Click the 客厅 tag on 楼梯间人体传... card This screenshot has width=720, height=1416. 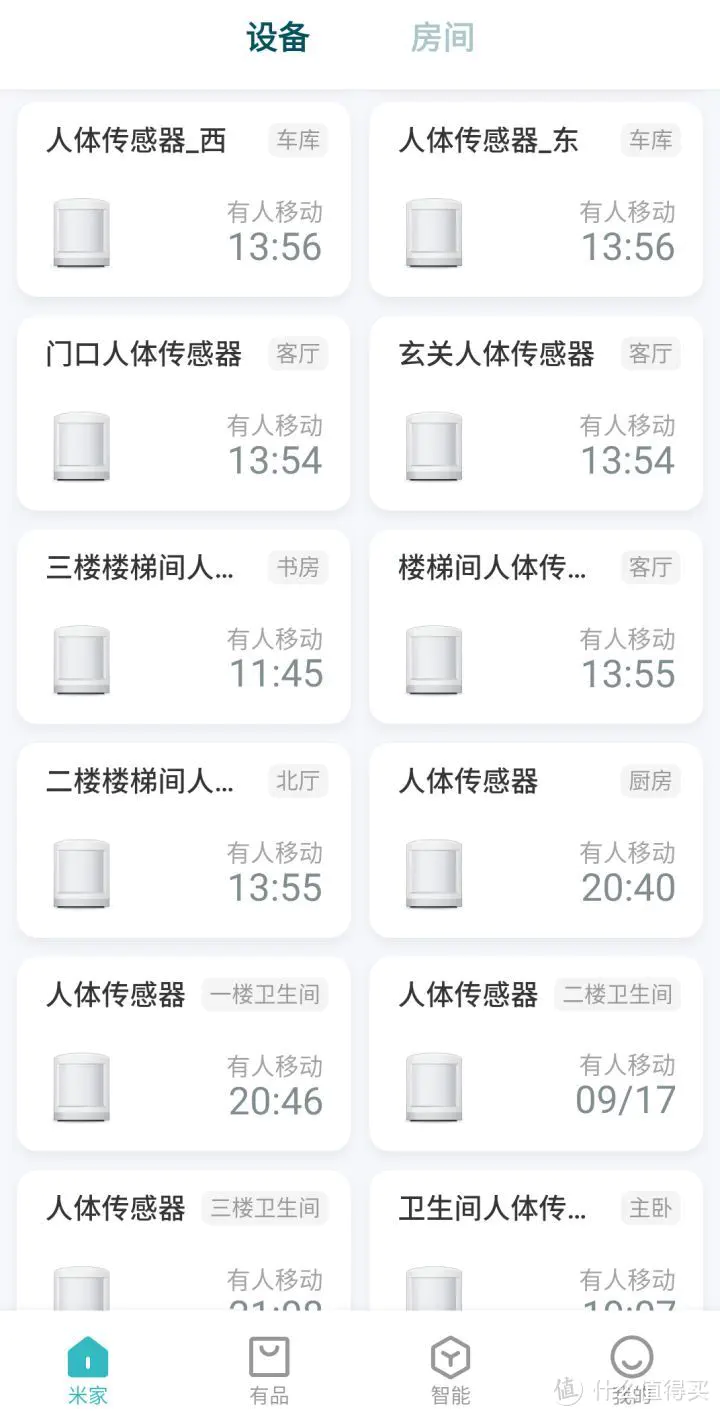point(650,568)
